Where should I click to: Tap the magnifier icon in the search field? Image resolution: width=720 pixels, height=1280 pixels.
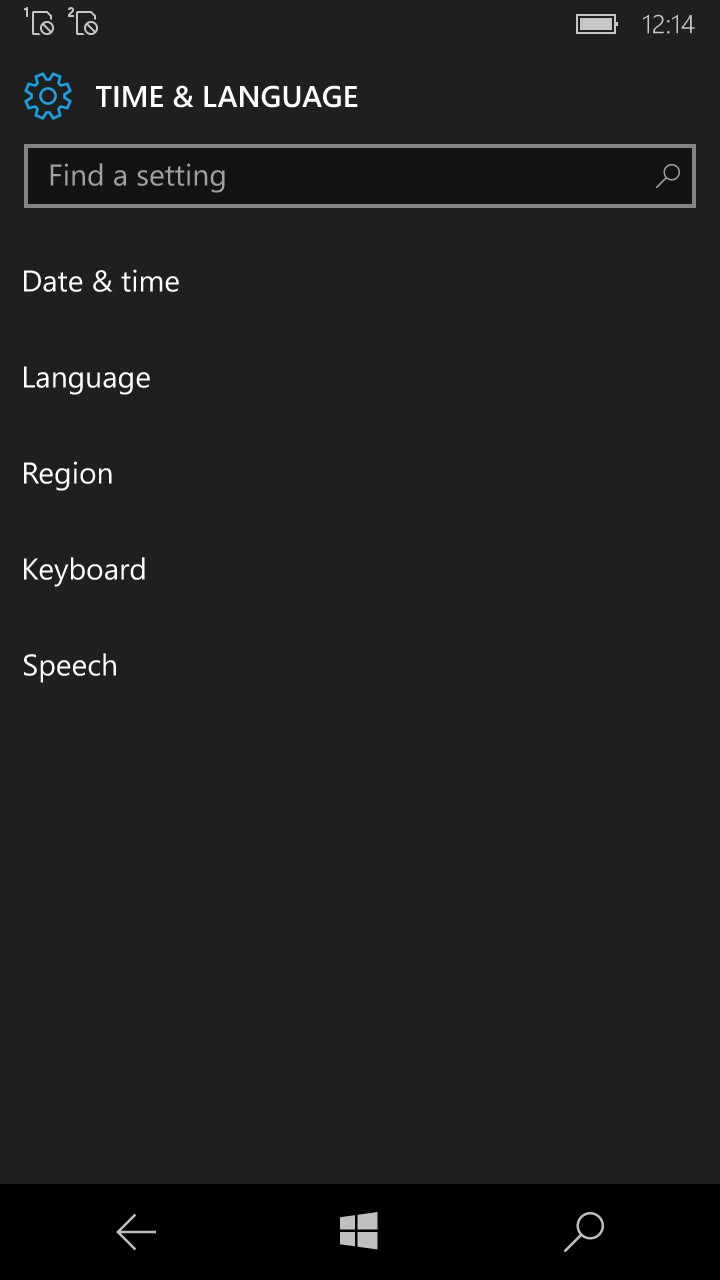point(667,176)
